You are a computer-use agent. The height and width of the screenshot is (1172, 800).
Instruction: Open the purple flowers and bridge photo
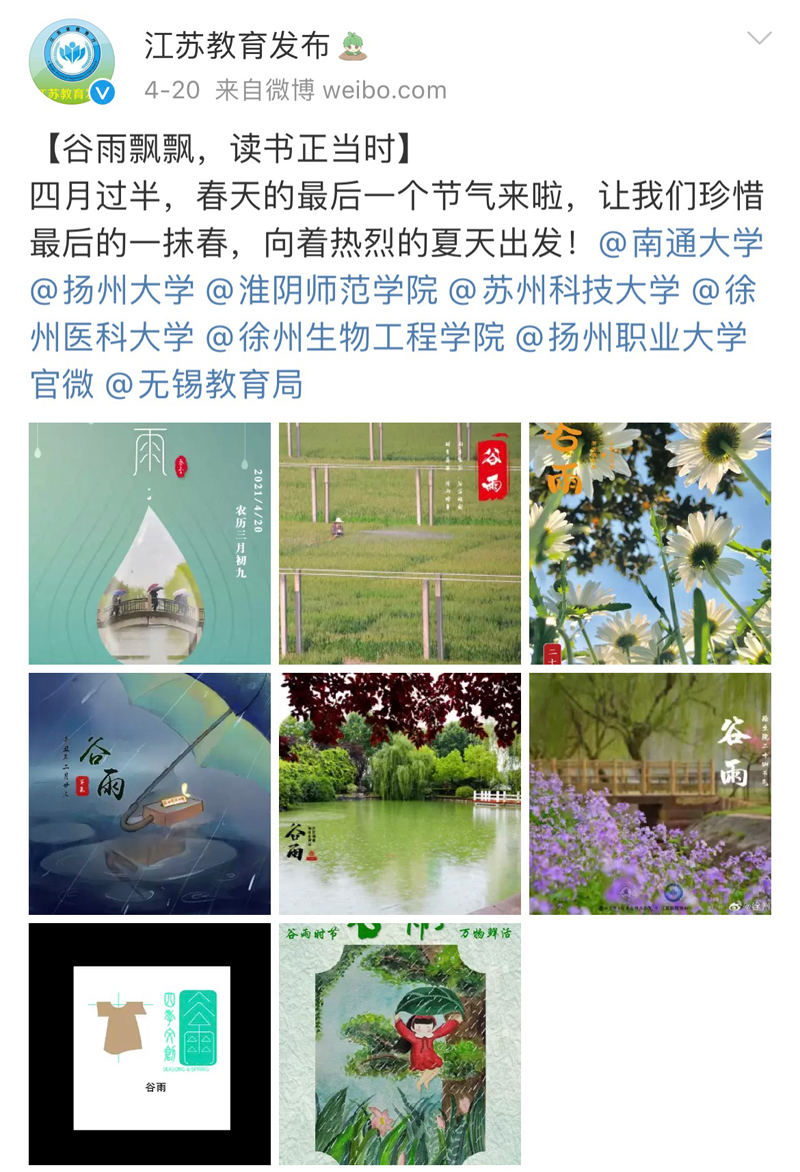[x=650, y=793]
